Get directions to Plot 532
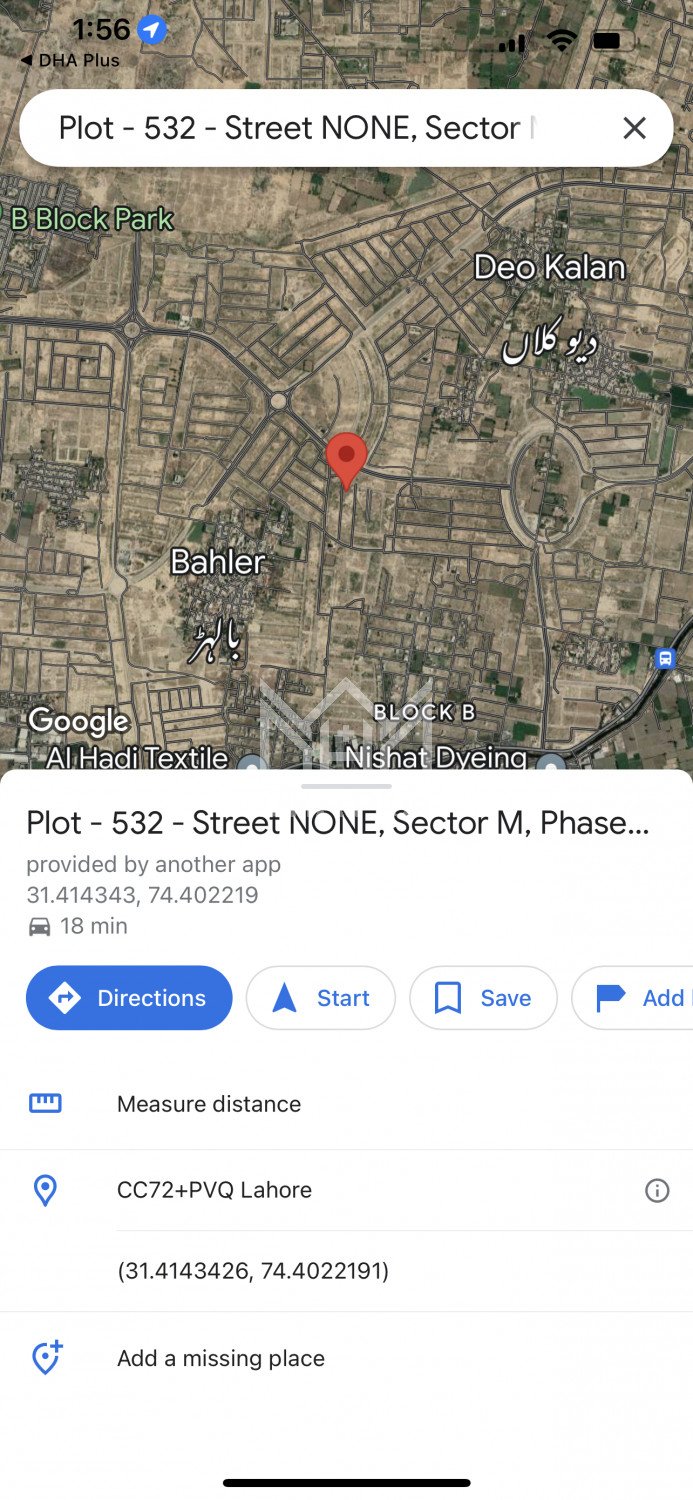The image size is (693, 1500). click(129, 997)
